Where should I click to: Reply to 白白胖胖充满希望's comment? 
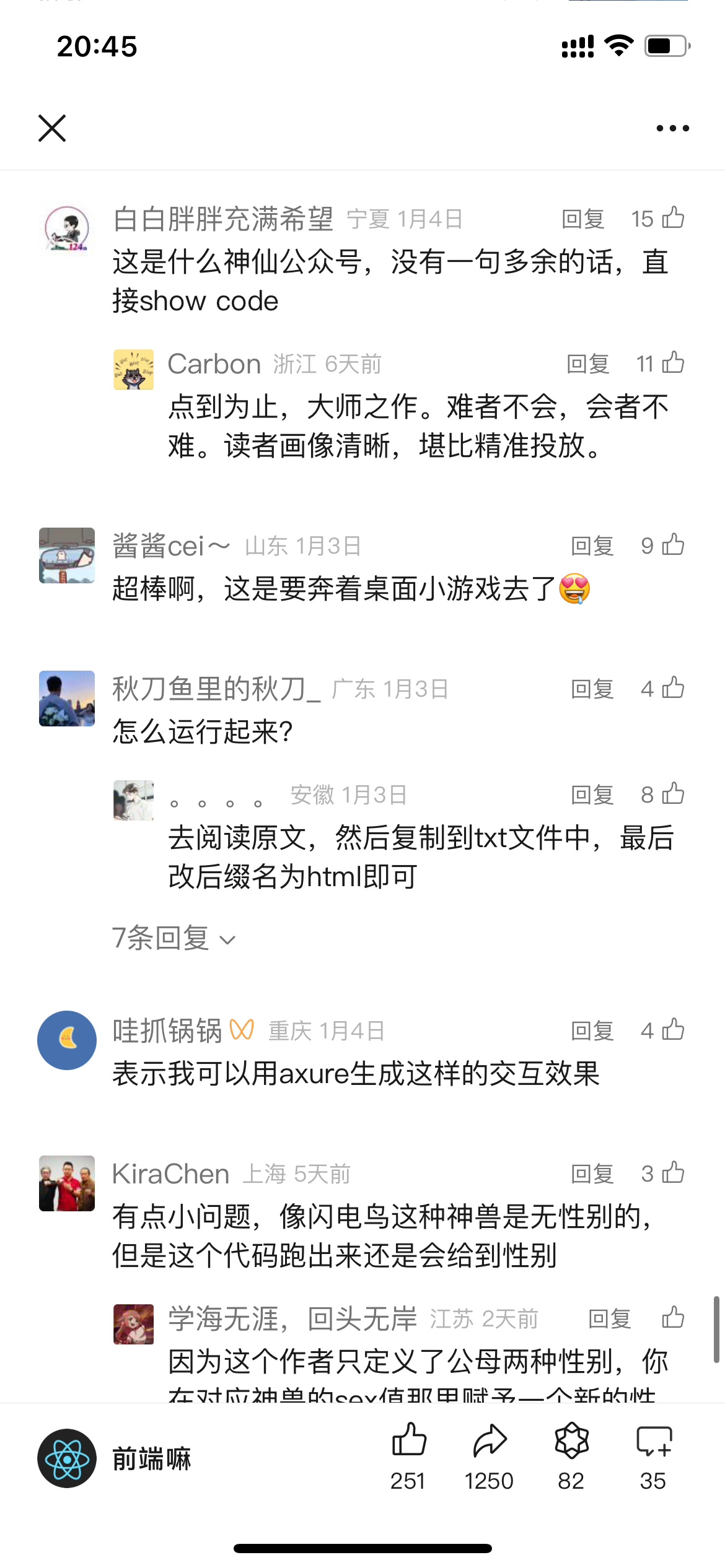[582, 219]
